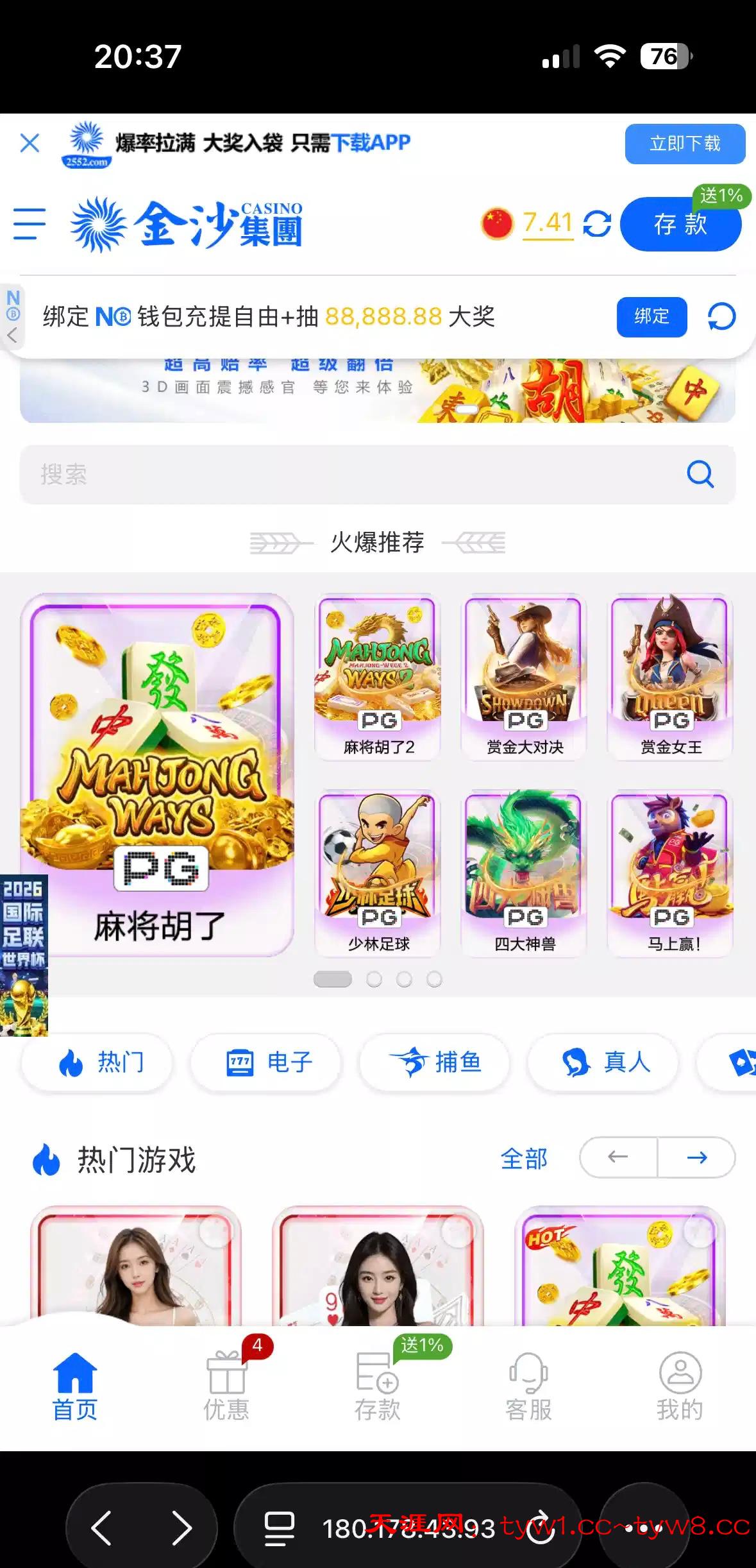This screenshot has height=1568, width=756.
Task: Tap 绑定 to bind NO wallet
Action: (651, 316)
